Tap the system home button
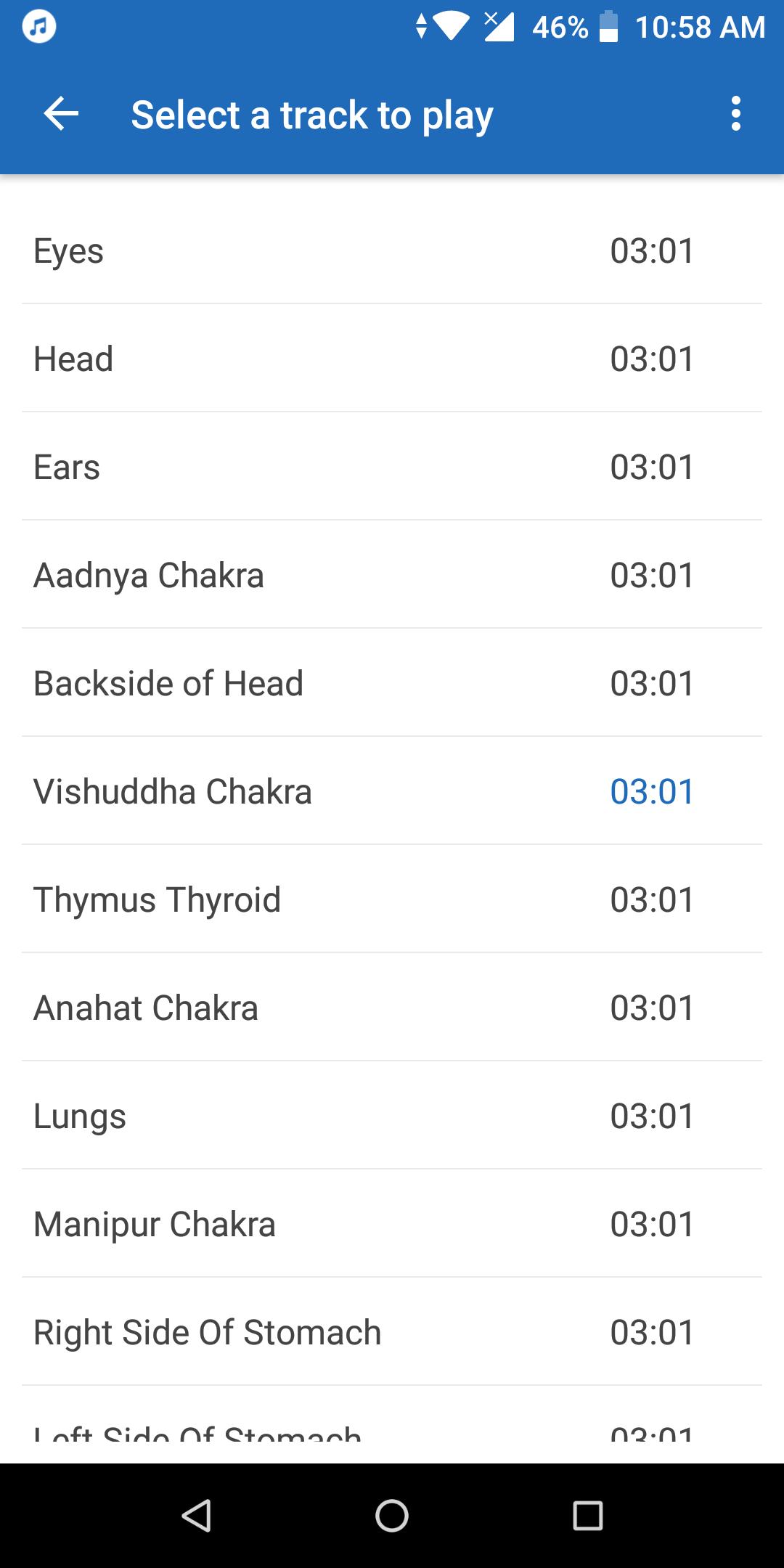Viewport: 784px width, 1568px height. (x=392, y=1516)
